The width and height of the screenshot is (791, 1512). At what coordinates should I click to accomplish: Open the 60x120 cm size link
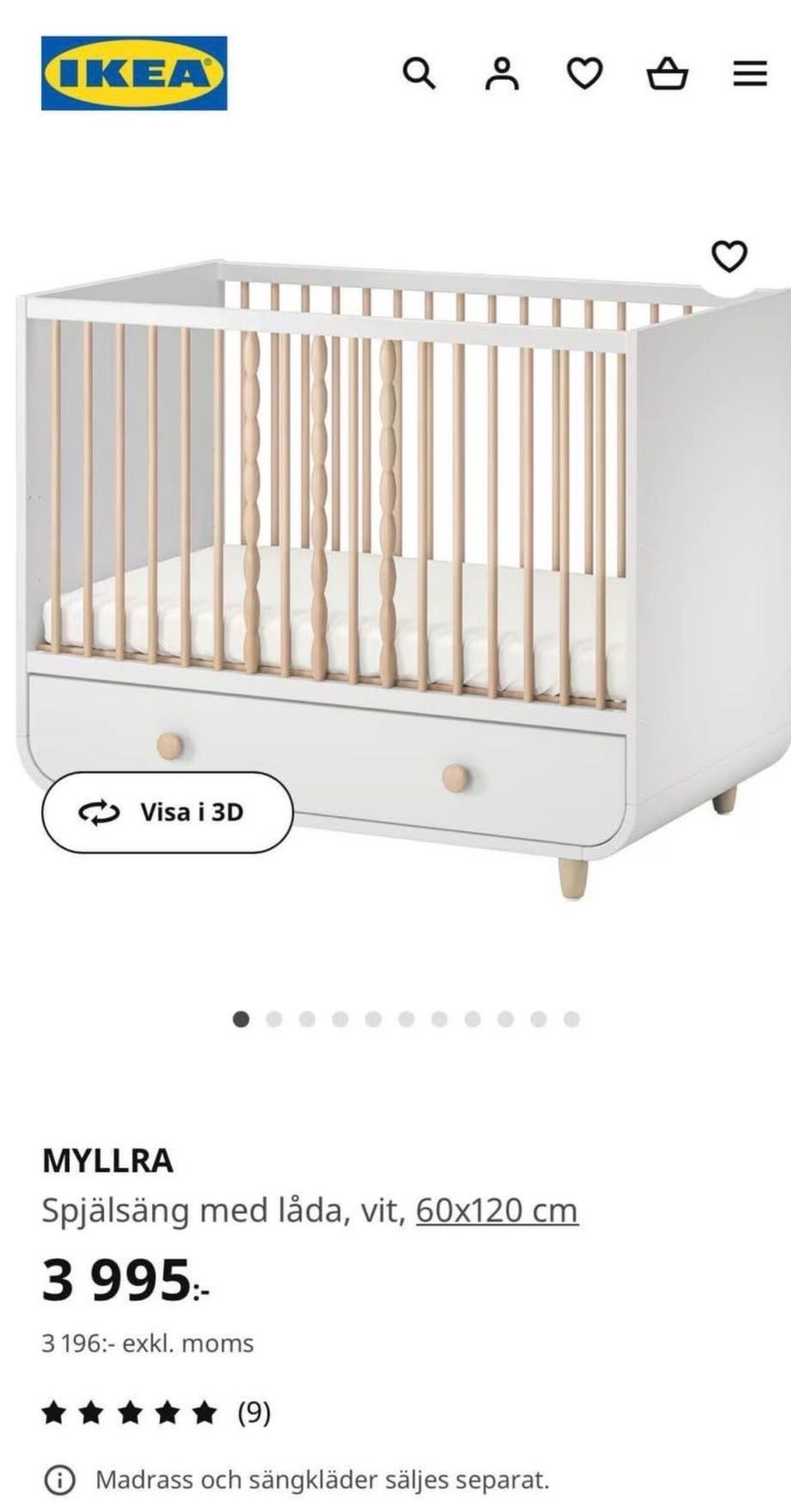(497, 1210)
